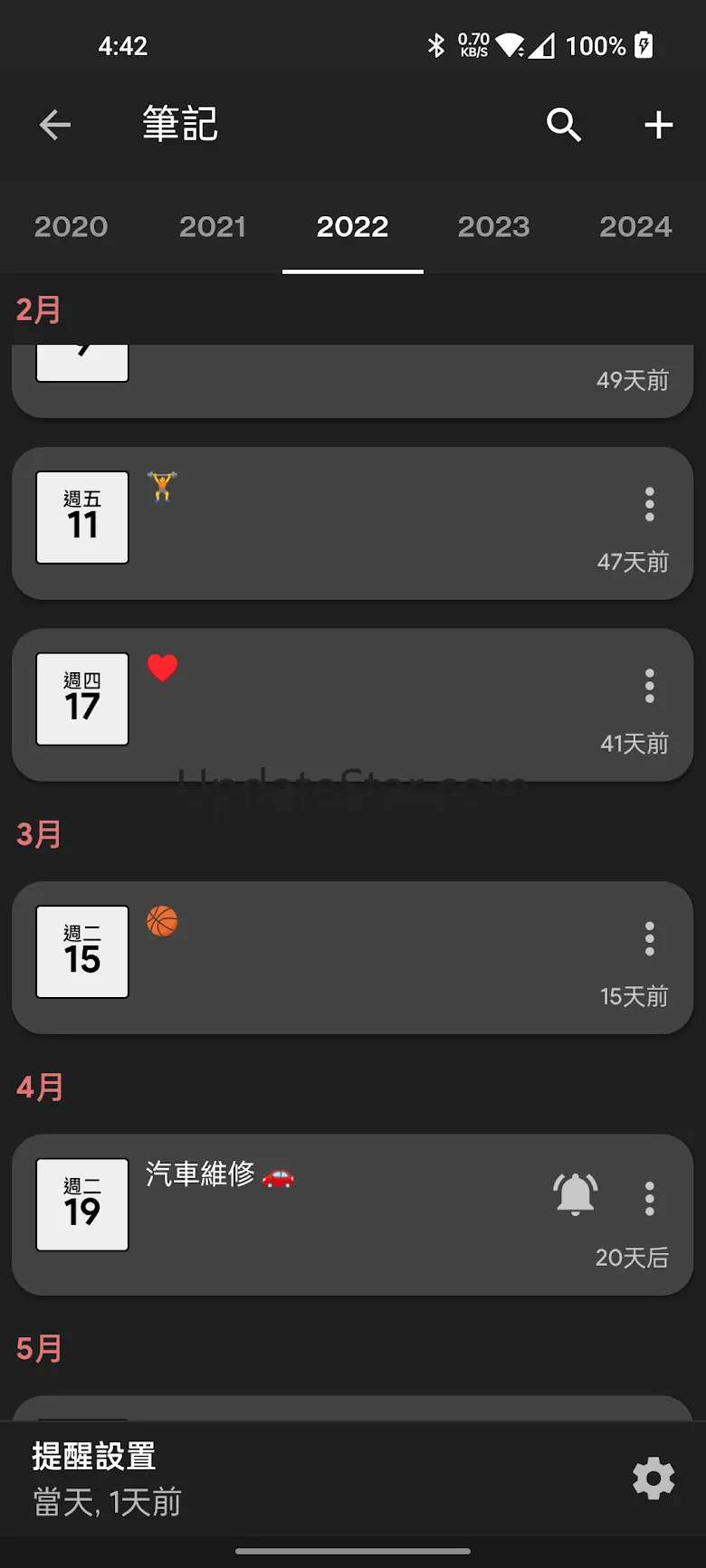Open the Thursday 17 heart note
The image size is (706, 1568).
point(352,705)
